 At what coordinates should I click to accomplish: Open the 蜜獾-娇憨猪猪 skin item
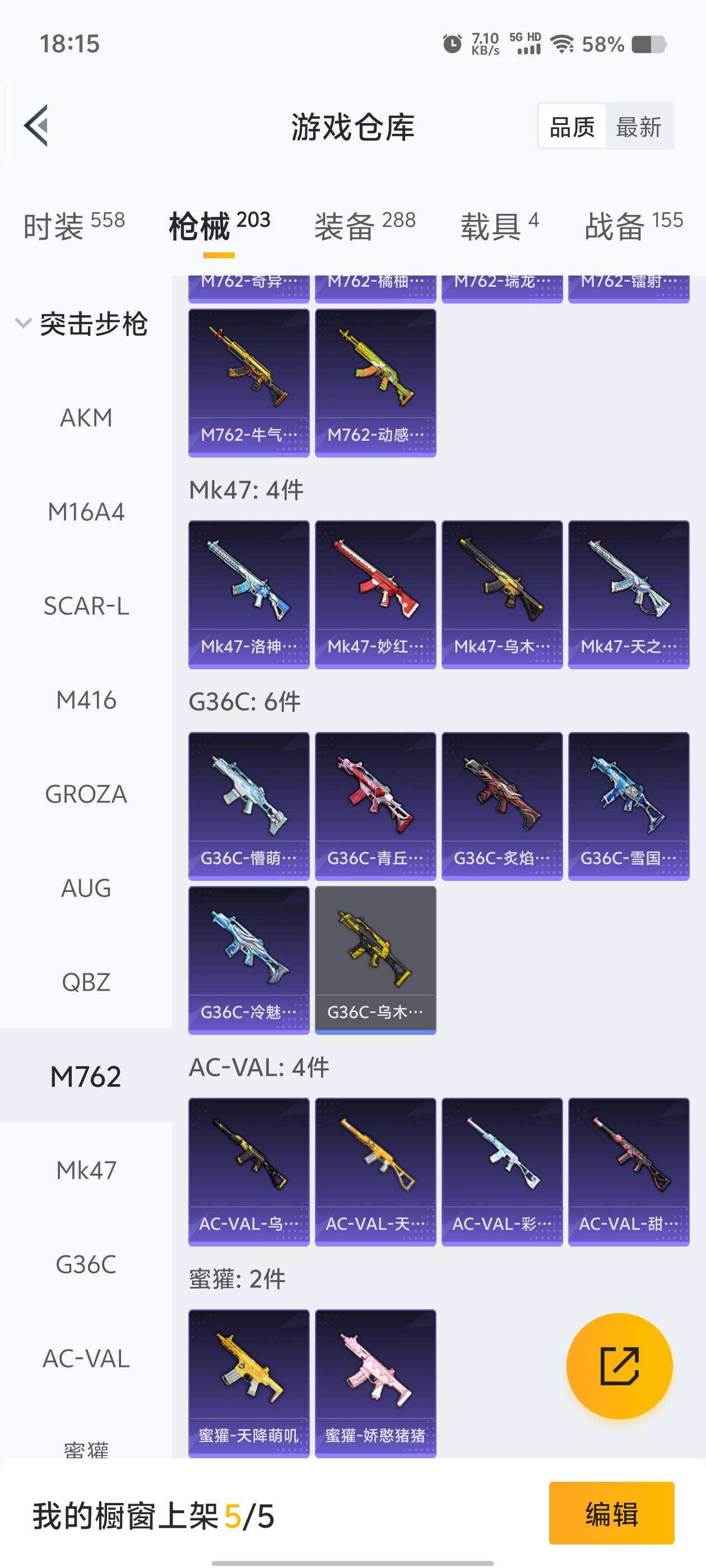coord(375,1383)
